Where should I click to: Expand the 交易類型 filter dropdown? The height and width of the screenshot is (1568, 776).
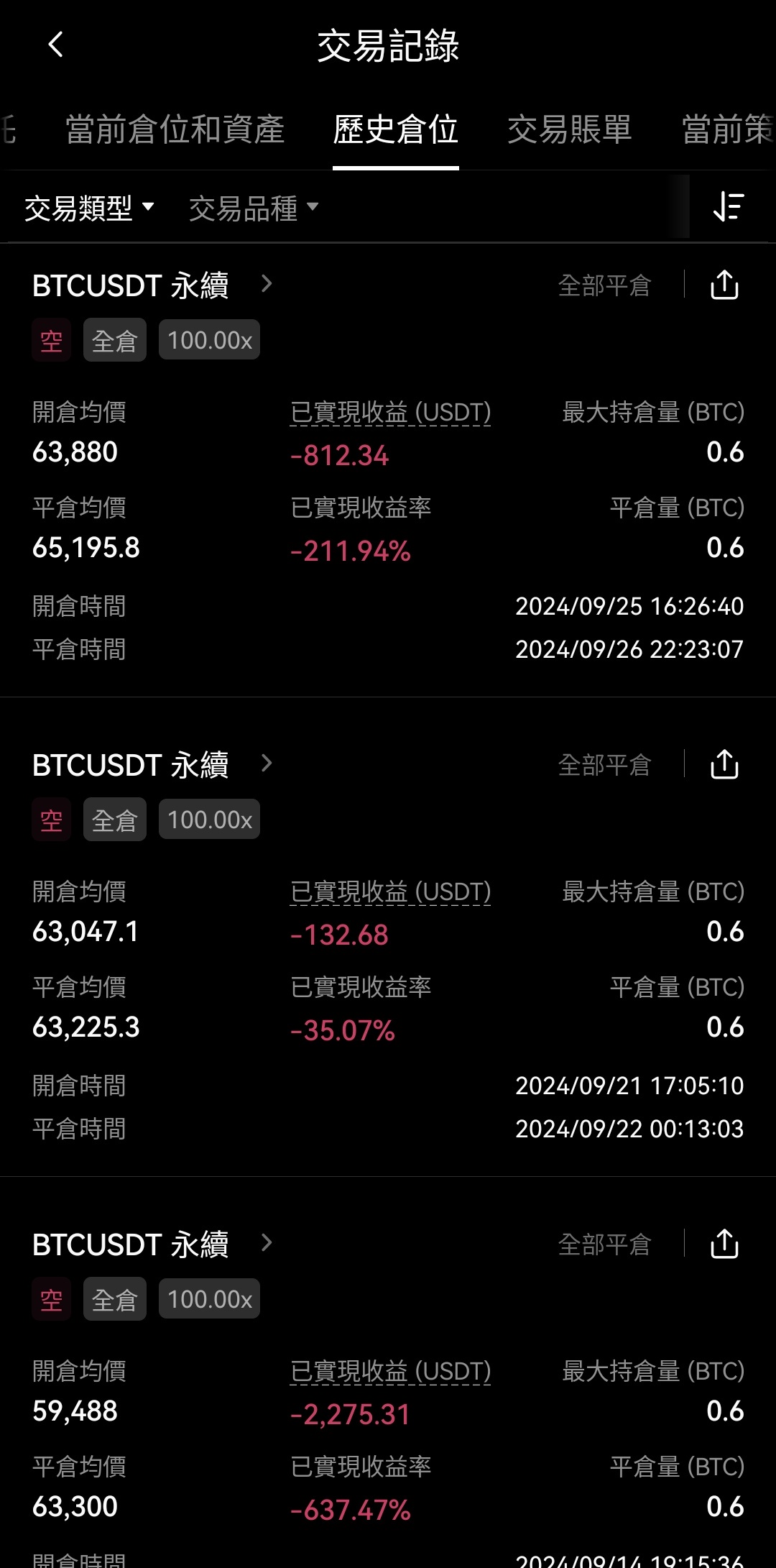(90, 208)
